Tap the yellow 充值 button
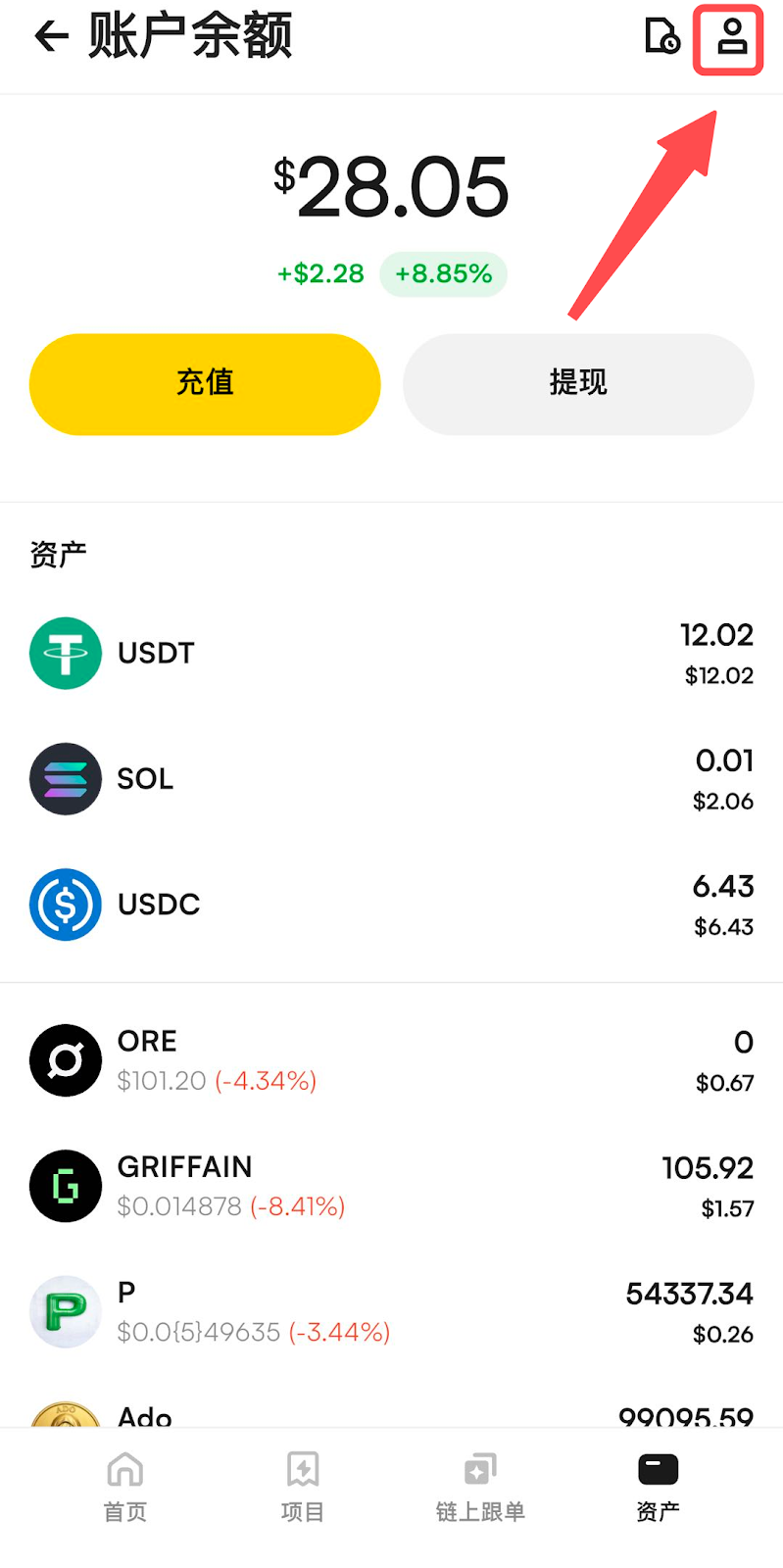 tap(205, 383)
